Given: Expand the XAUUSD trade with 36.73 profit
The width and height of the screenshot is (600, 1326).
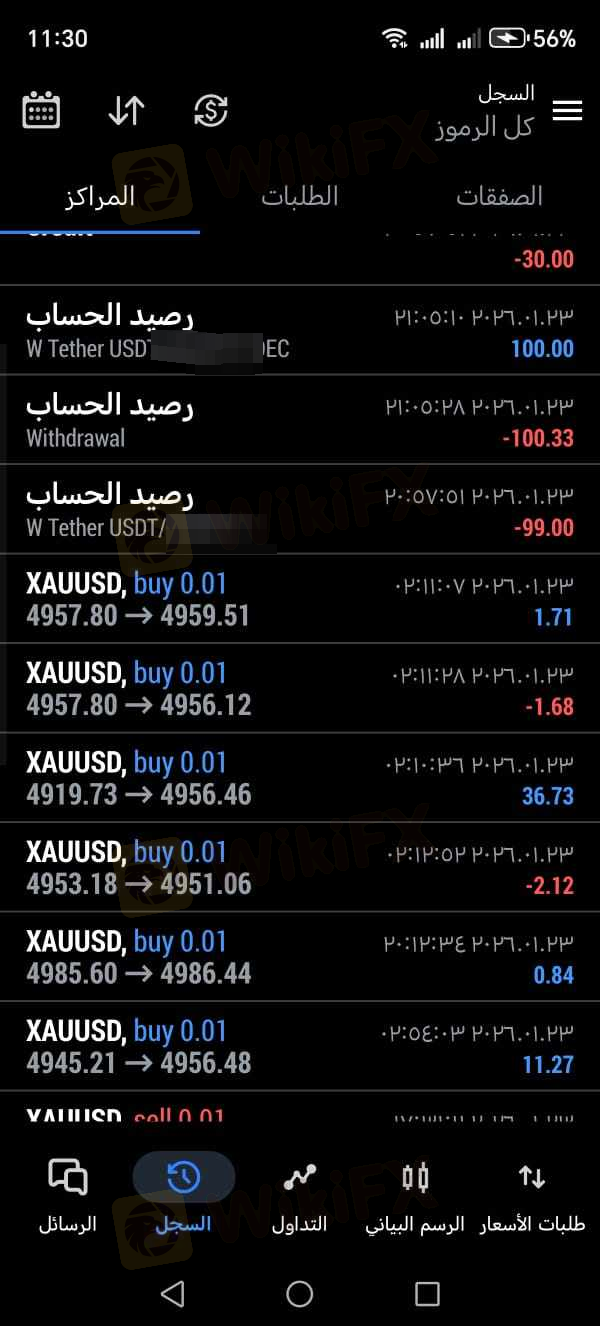Looking at the screenshot, I should tap(300, 778).
